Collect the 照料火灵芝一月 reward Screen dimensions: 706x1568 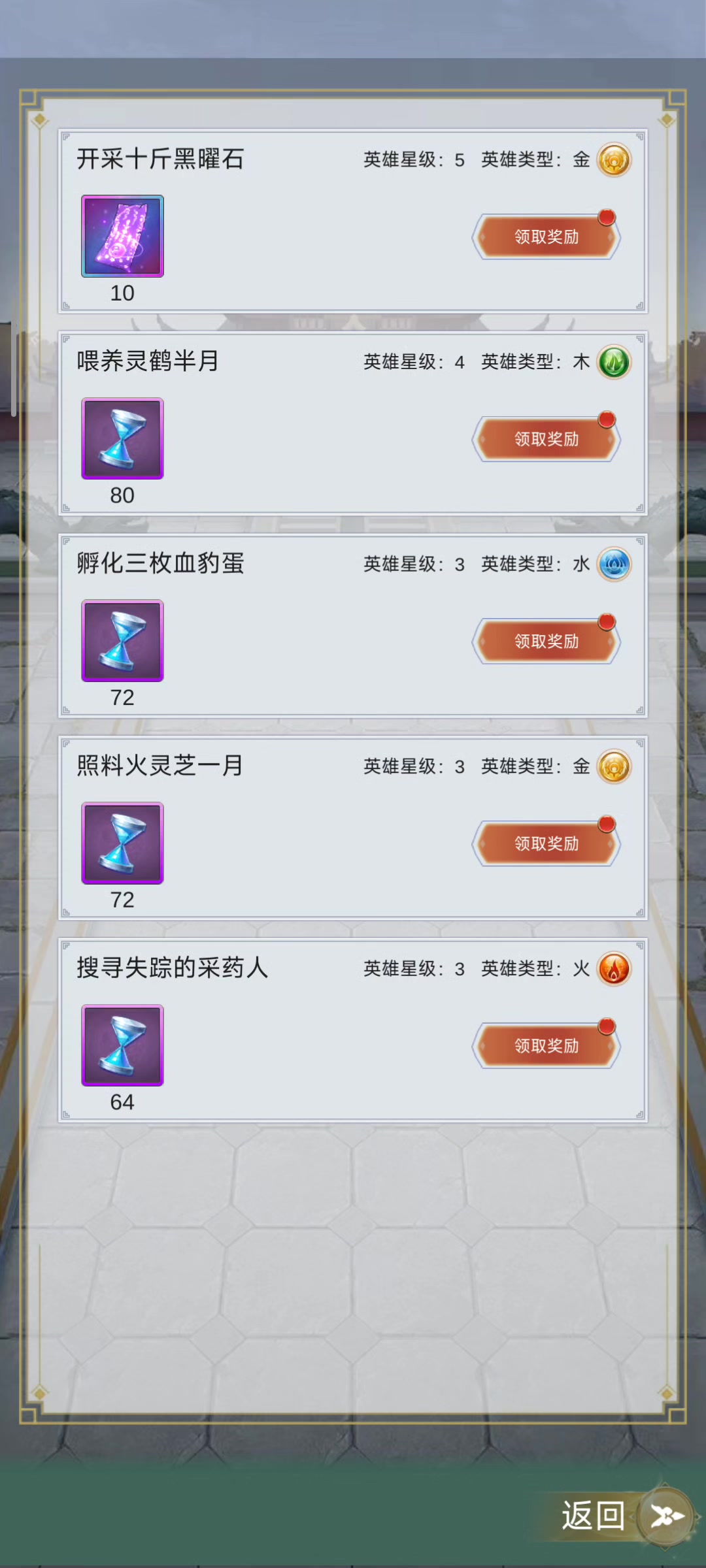point(546,843)
